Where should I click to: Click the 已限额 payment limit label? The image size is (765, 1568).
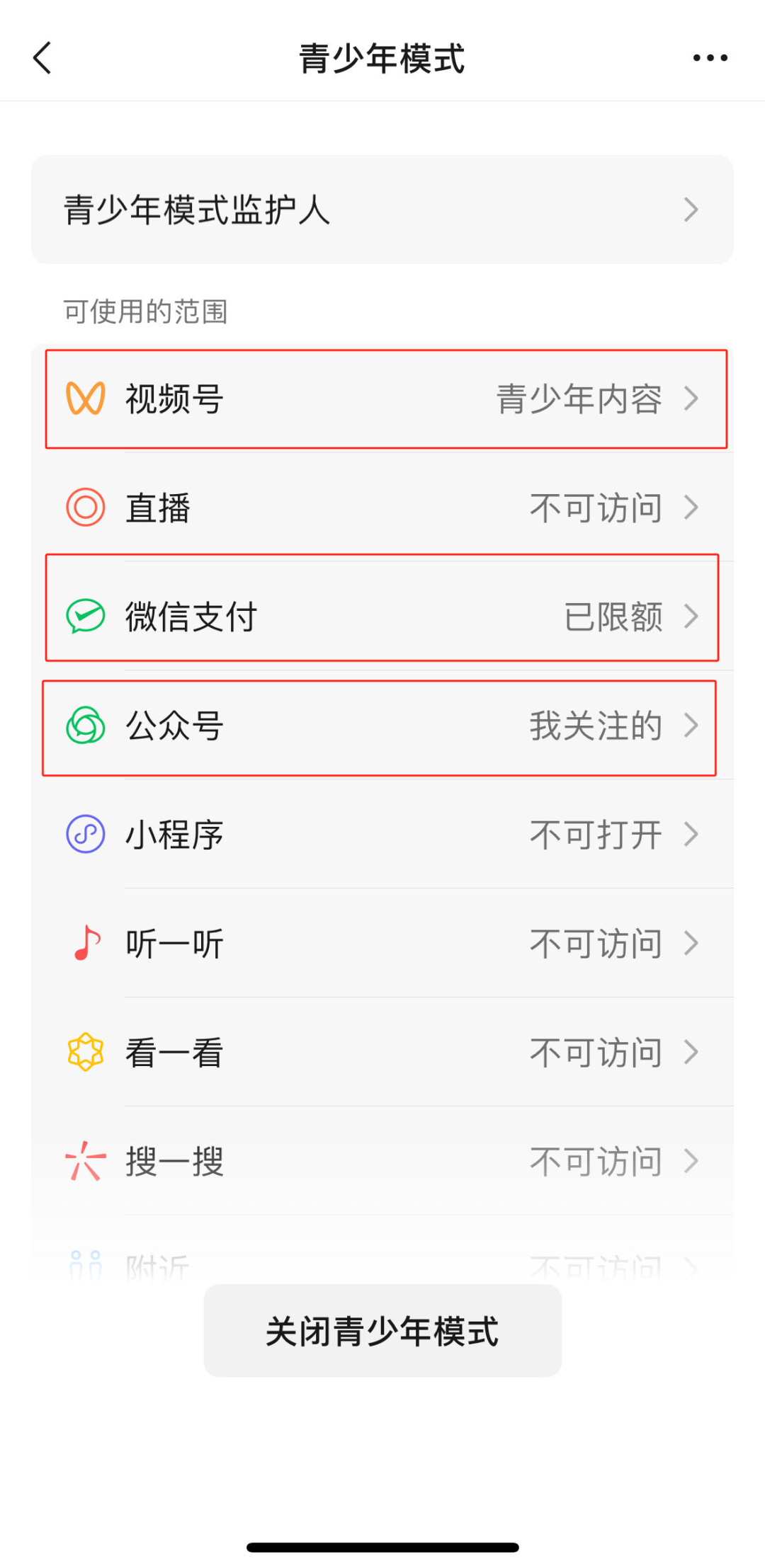coord(615,617)
